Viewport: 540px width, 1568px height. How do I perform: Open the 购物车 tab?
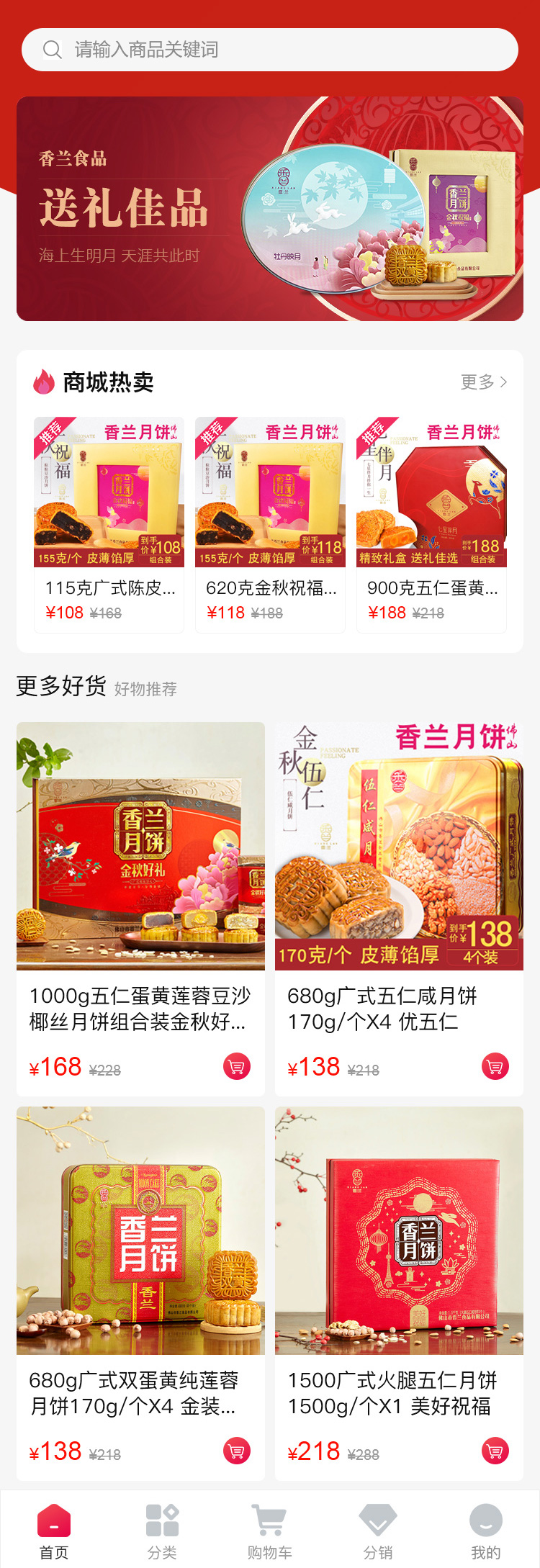click(x=270, y=1531)
